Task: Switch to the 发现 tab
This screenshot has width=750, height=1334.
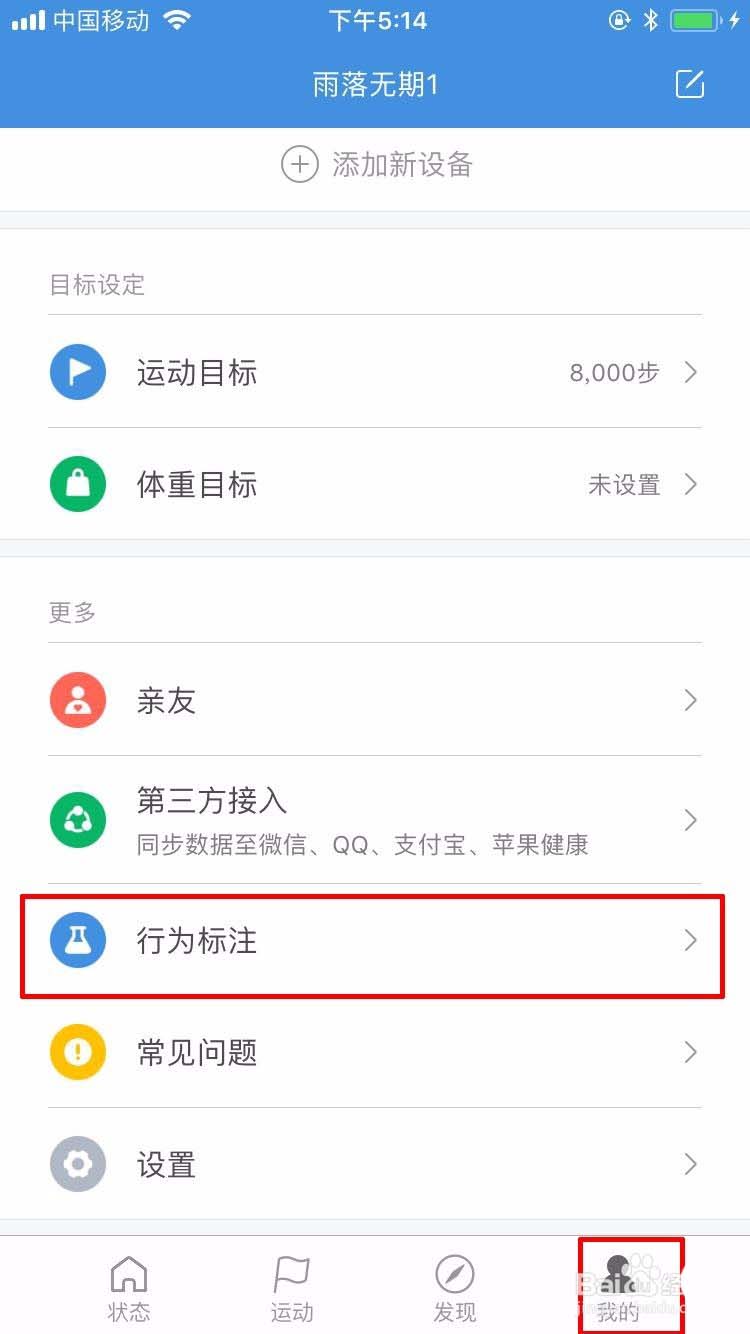Action: pyautogui.click(x=455, y=1288)
